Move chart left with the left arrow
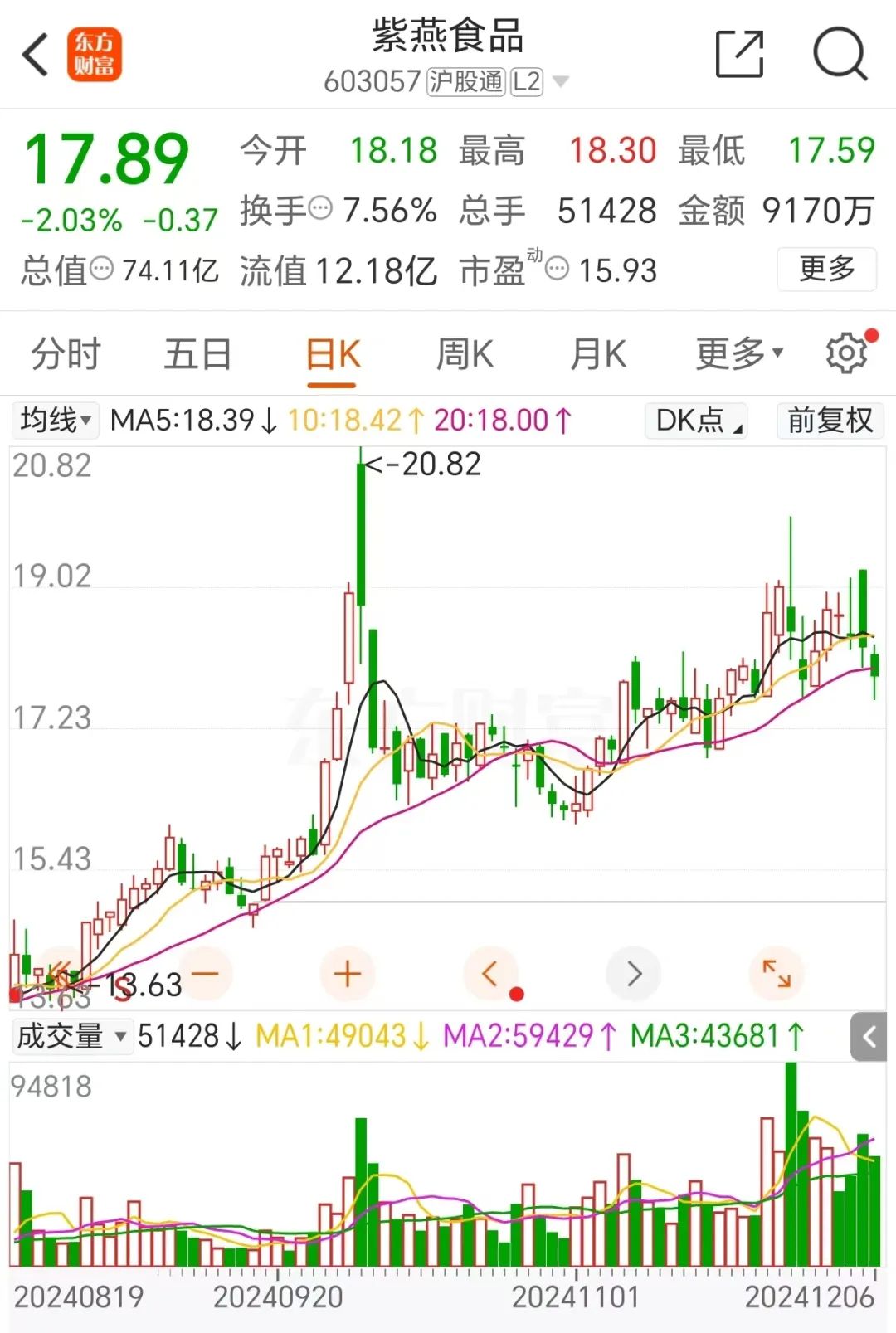The height and width of the screenshot is (1333, 896). point(490,973)
